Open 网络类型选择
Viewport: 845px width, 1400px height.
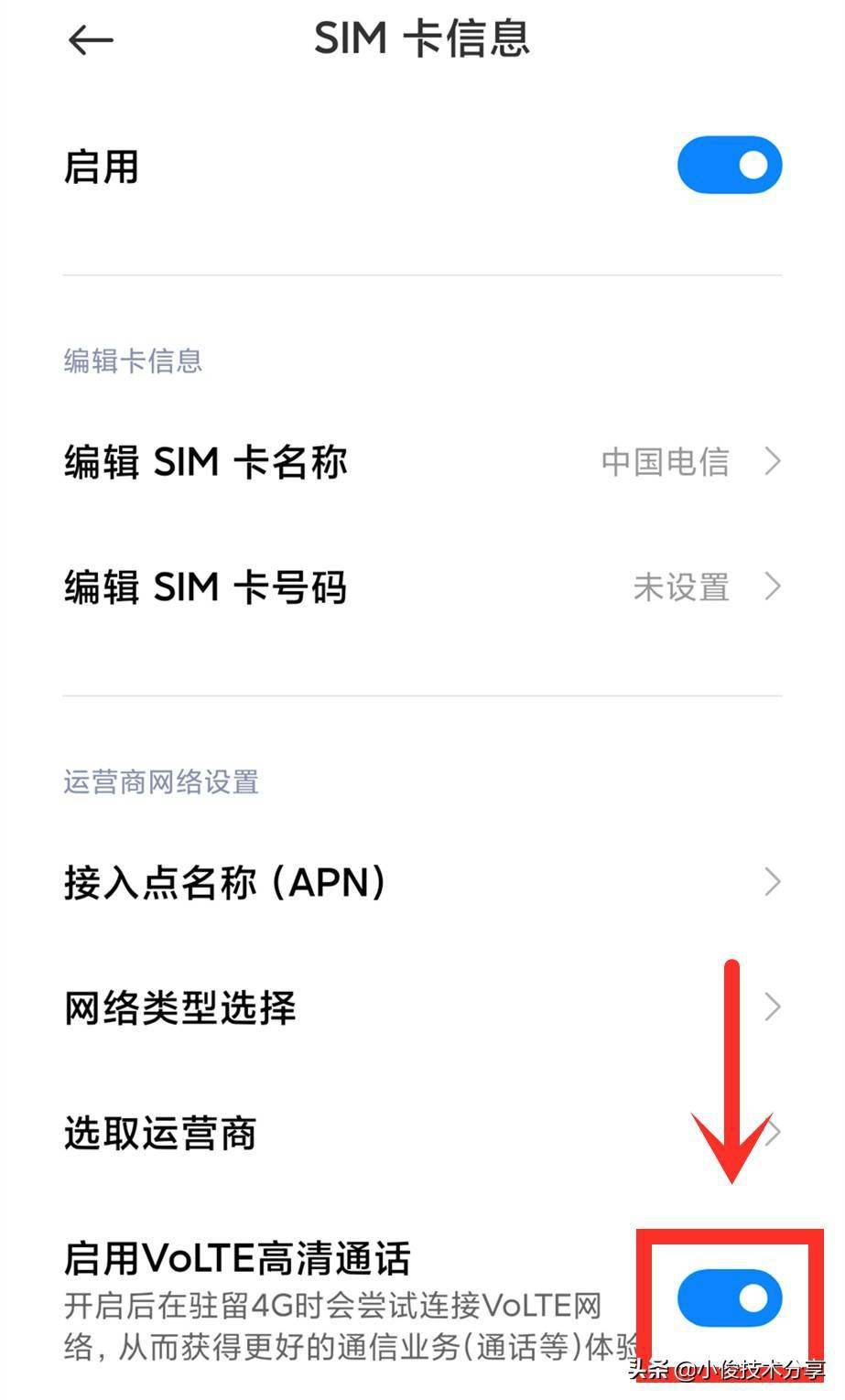click(x=422, y=1008)
